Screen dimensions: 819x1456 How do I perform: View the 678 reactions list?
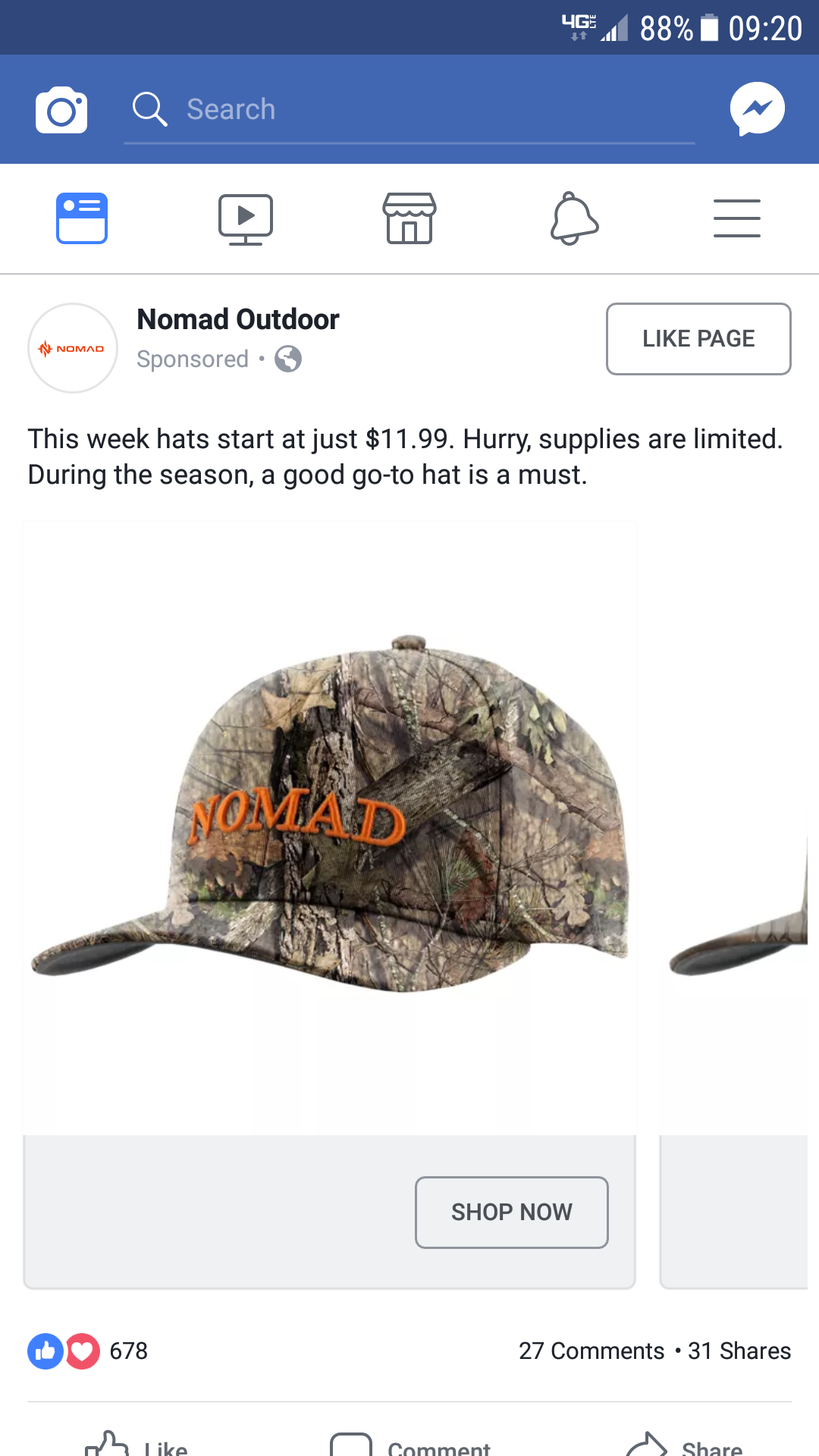pos(88,1351)
